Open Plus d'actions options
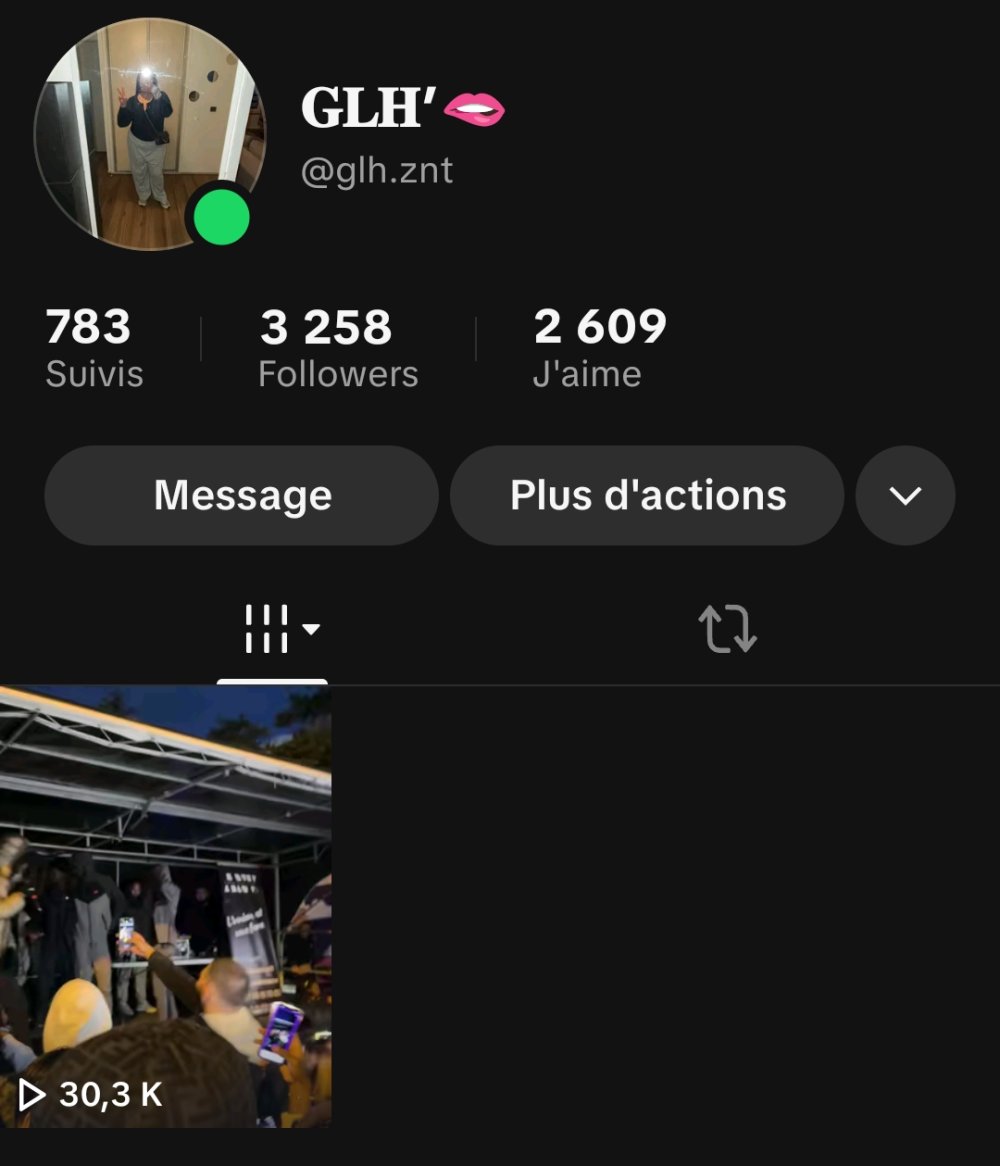This screenshot has height=1166, width=1000. click(647, 496)
